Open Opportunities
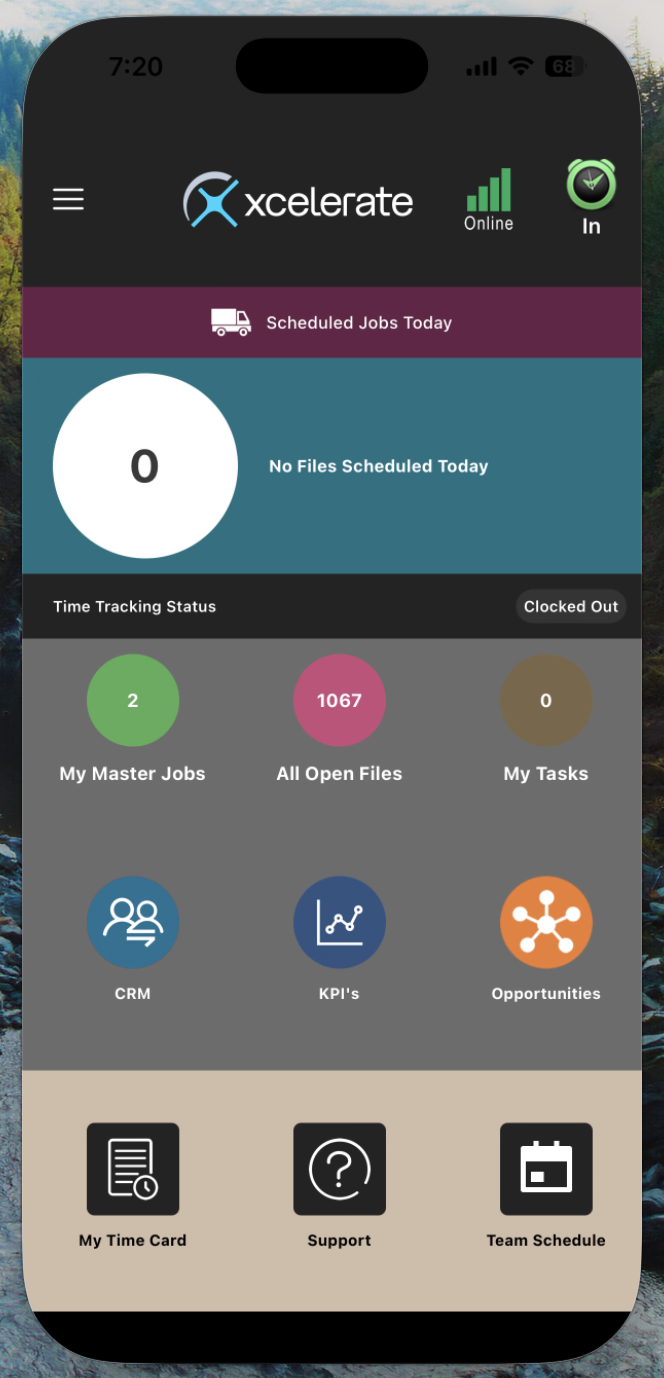This screenshot has height=1378, width=664. click(x=546, y=922)
